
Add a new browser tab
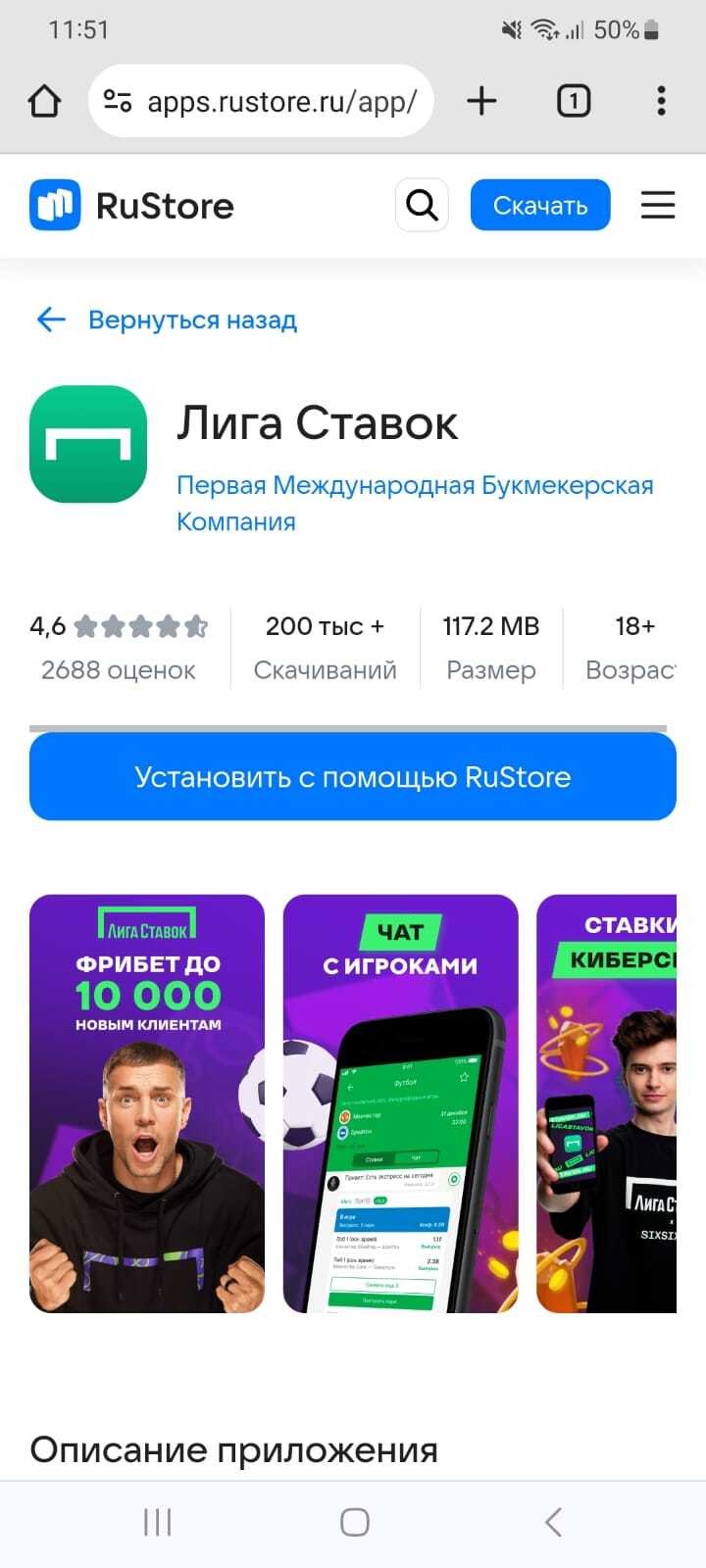481,101
